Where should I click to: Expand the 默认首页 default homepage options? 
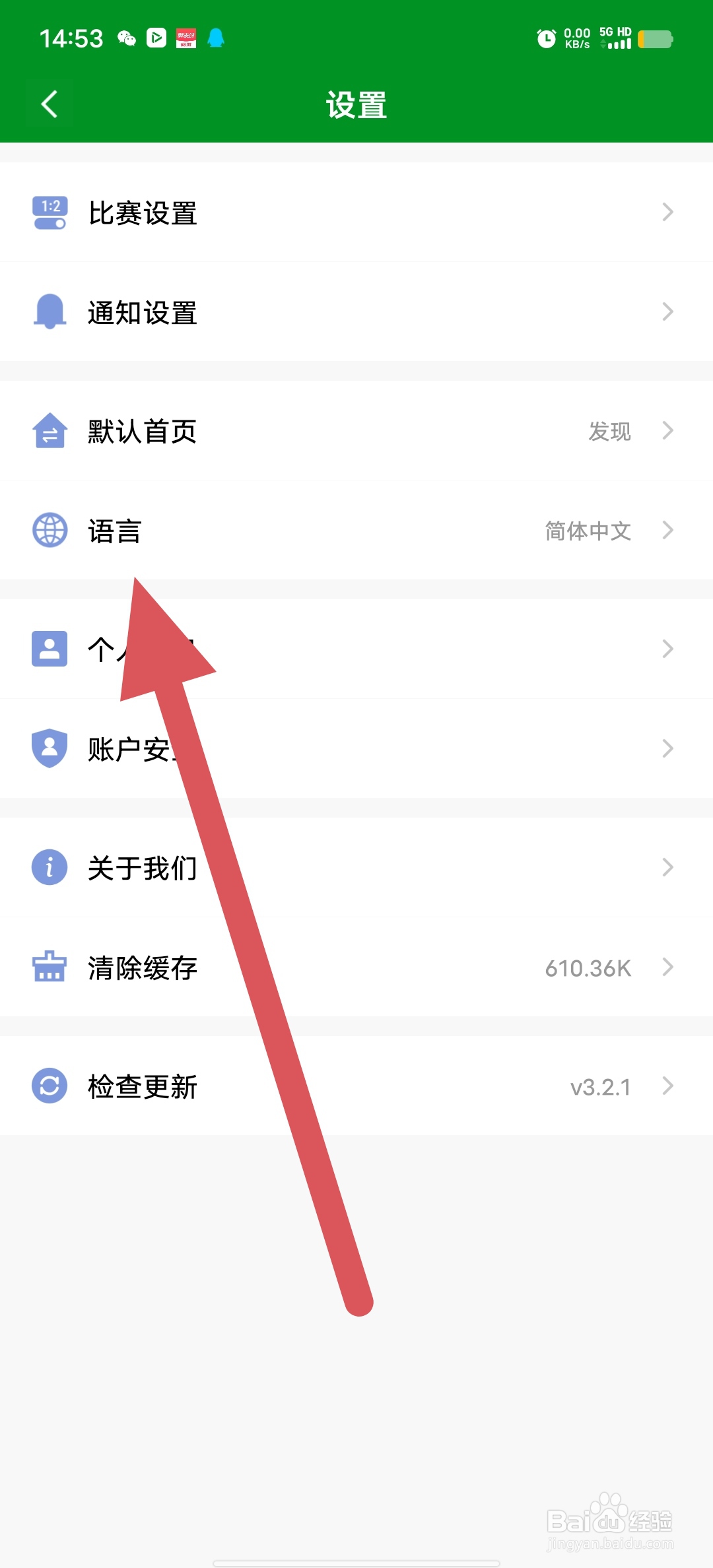(x=356, y=430)
